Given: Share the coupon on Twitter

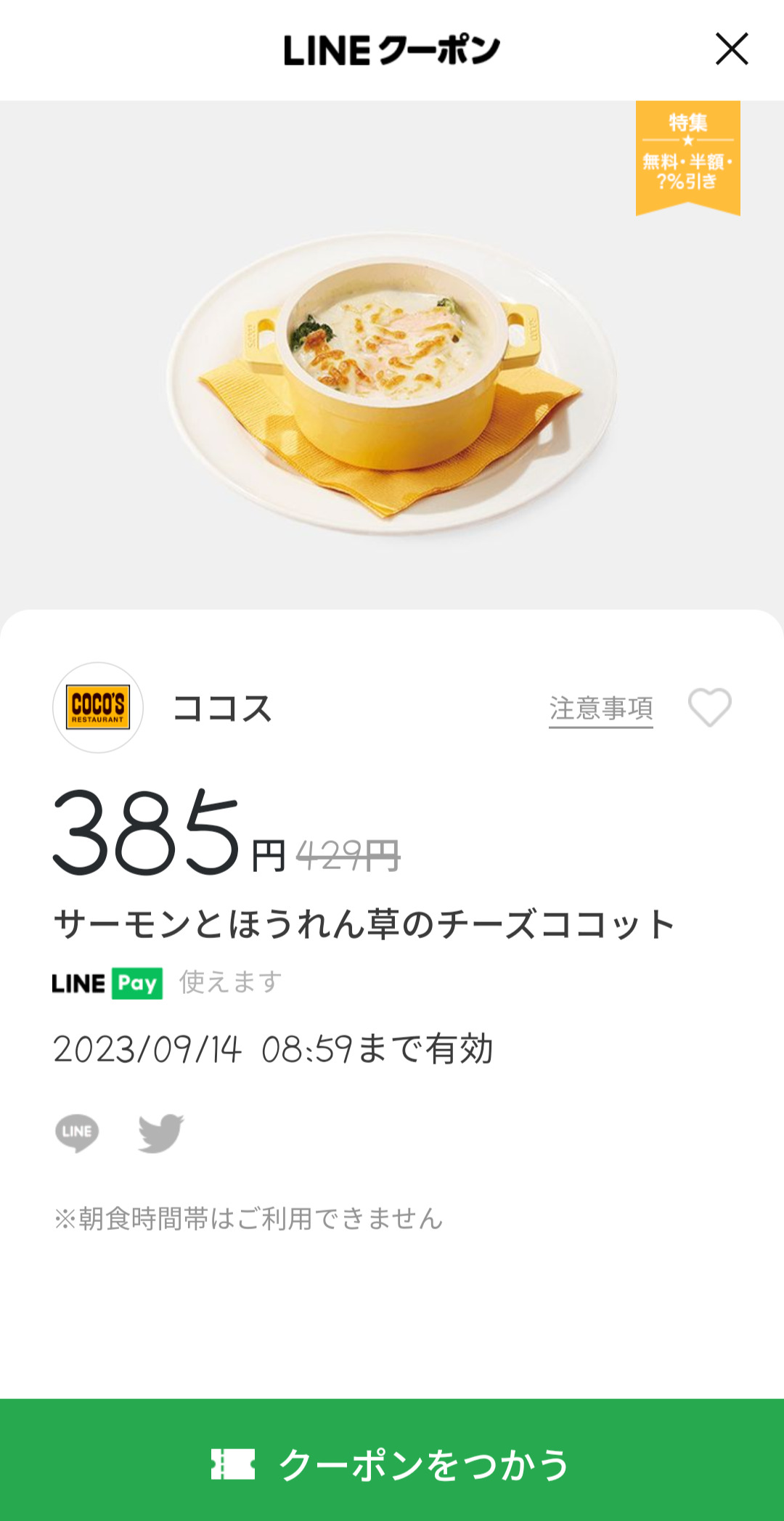Looking at the screenshot, I should [x=161, y=1133].
